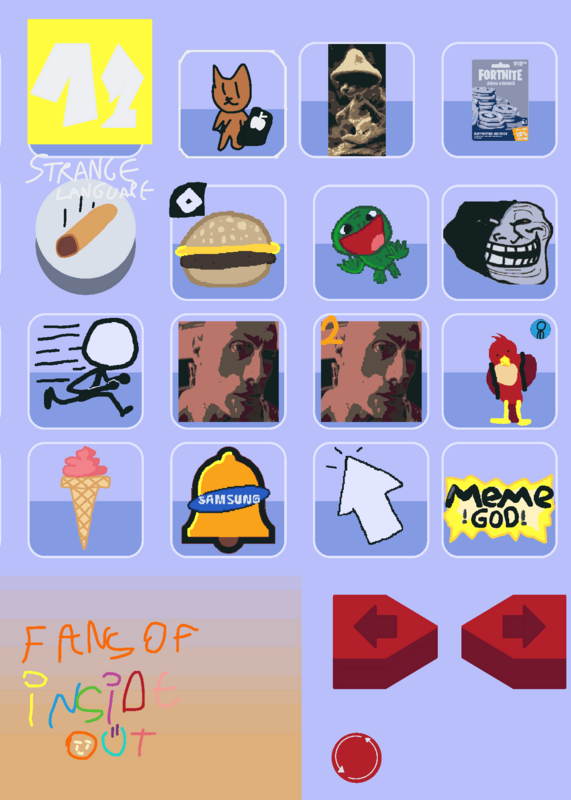Go to the next page with right arrow

(514, 641)
